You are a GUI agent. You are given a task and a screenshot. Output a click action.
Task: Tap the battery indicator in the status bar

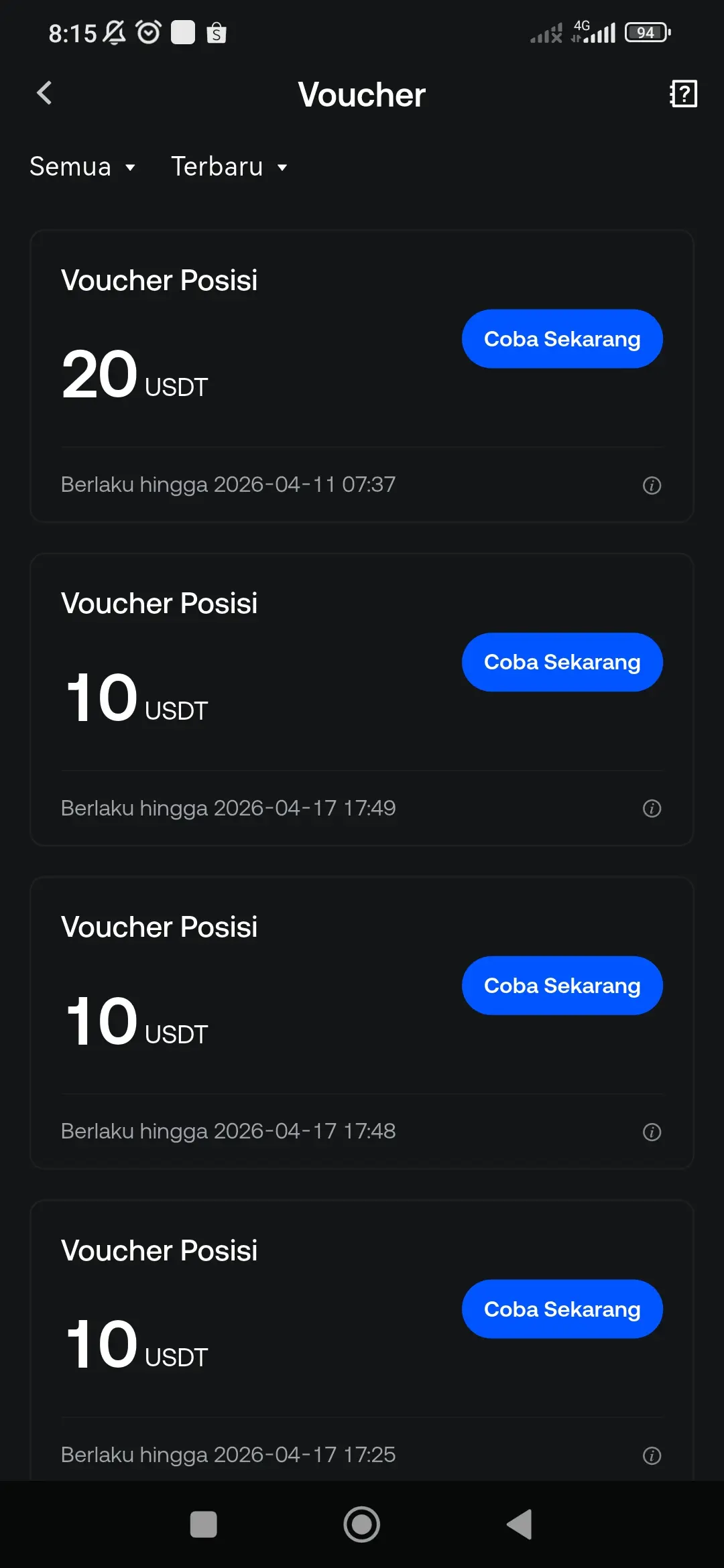pos(646,31)
